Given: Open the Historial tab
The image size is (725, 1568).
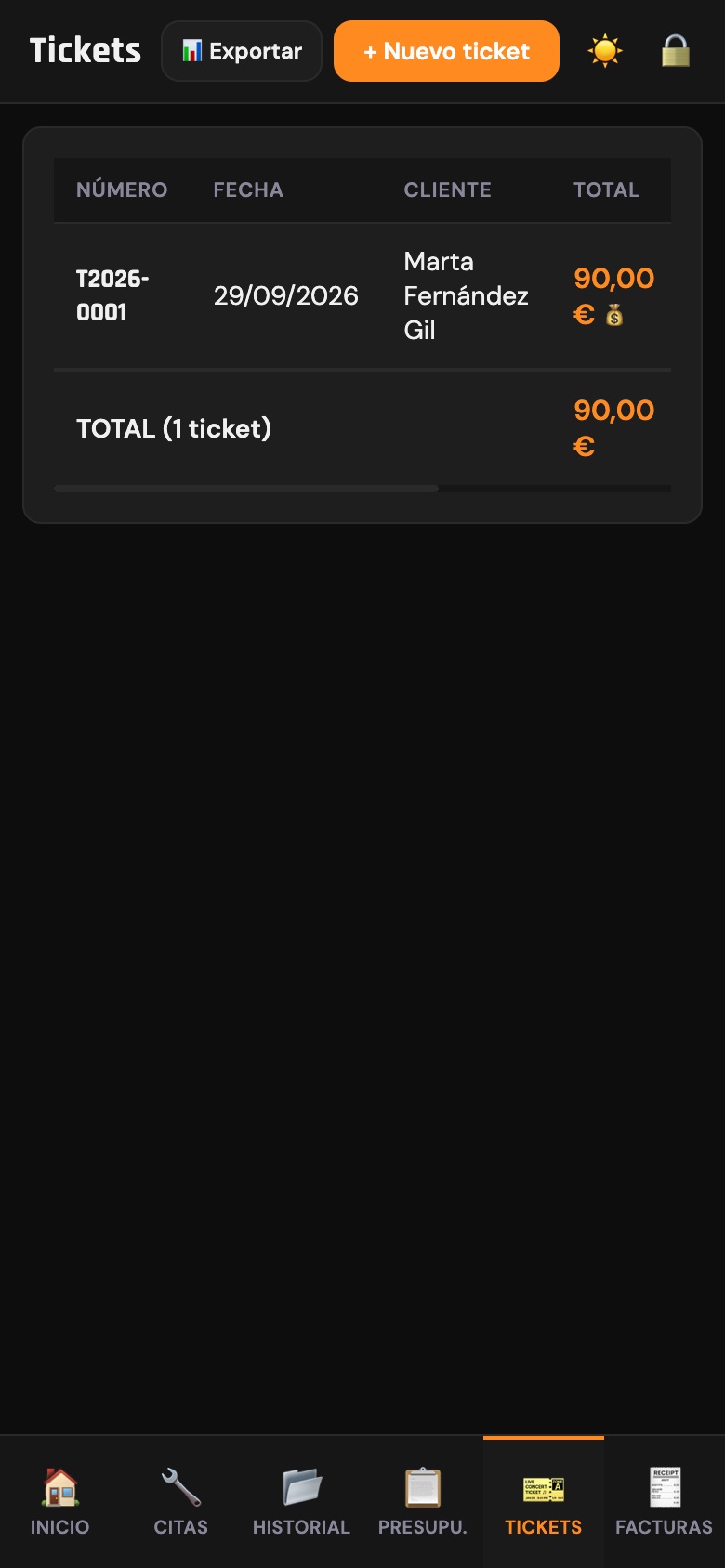Looking at the screenshot, I should (x=302, y=1502).
